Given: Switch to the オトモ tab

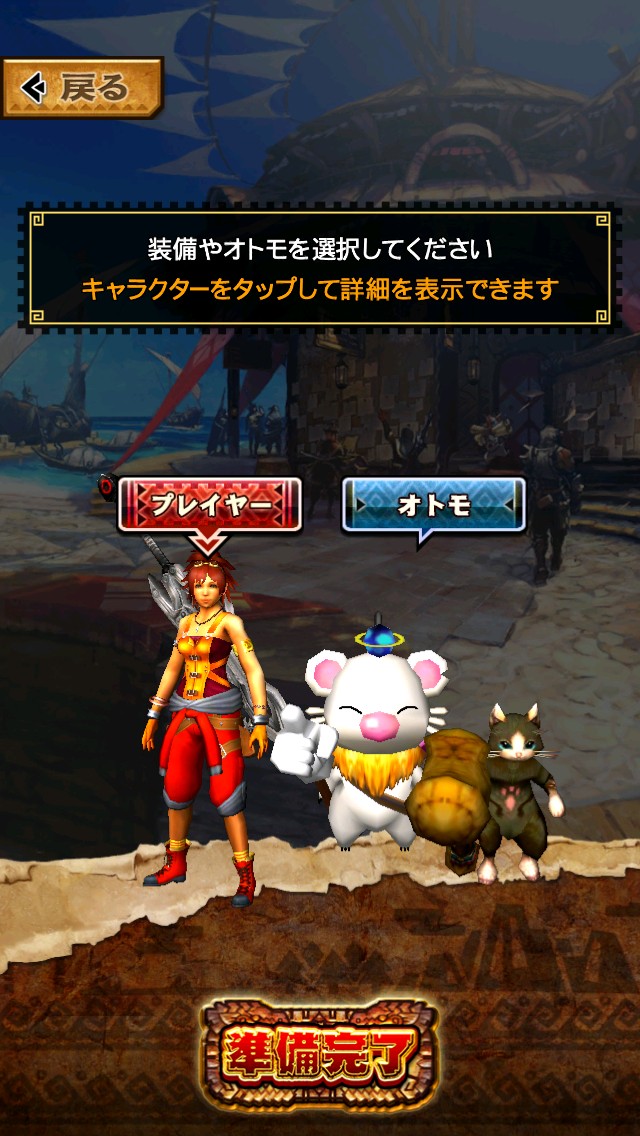Looking at the screenshot, I should click(x=433, y=504).
